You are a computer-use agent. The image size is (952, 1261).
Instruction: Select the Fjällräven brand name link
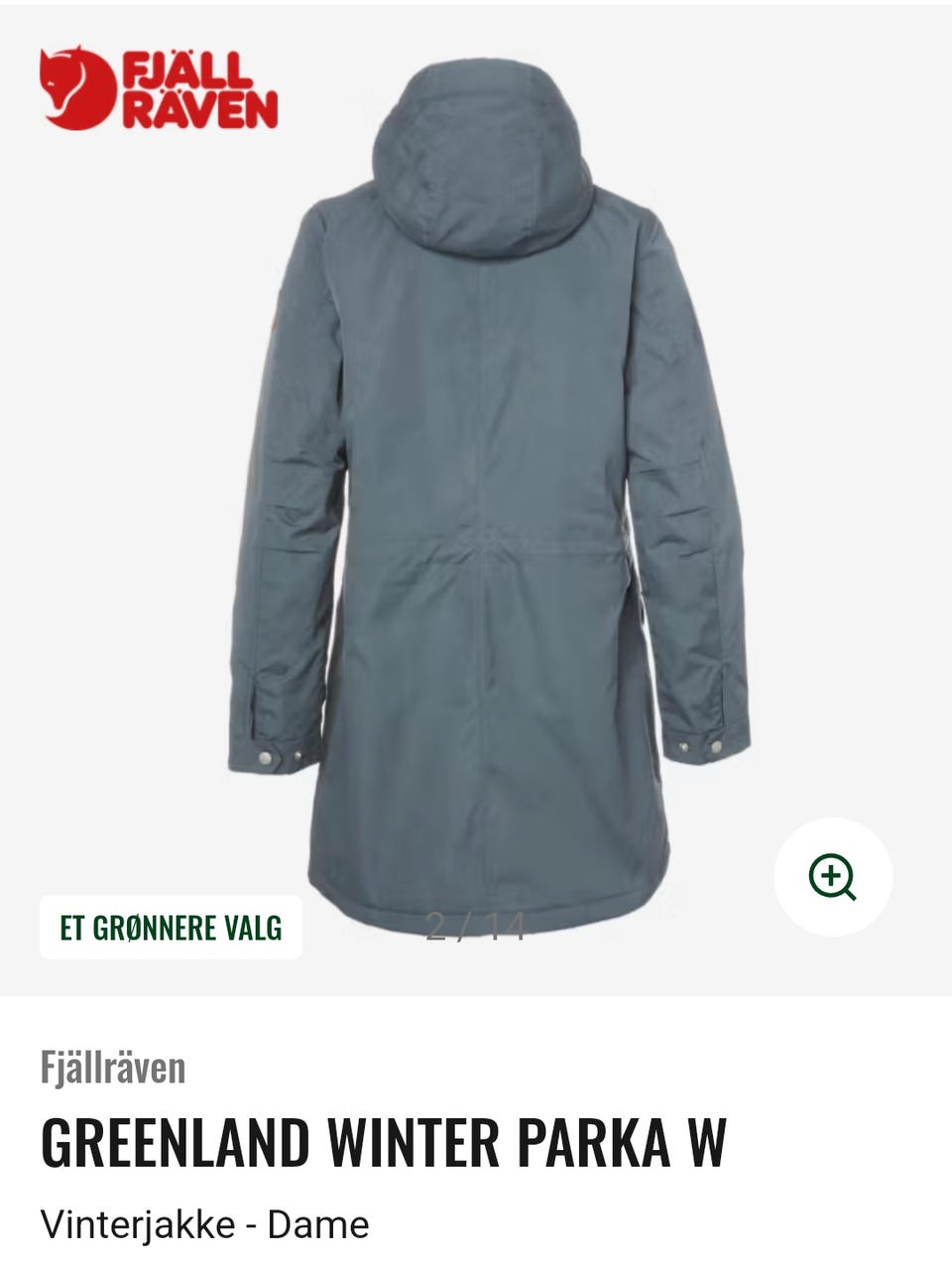[x=112, y=1067]
